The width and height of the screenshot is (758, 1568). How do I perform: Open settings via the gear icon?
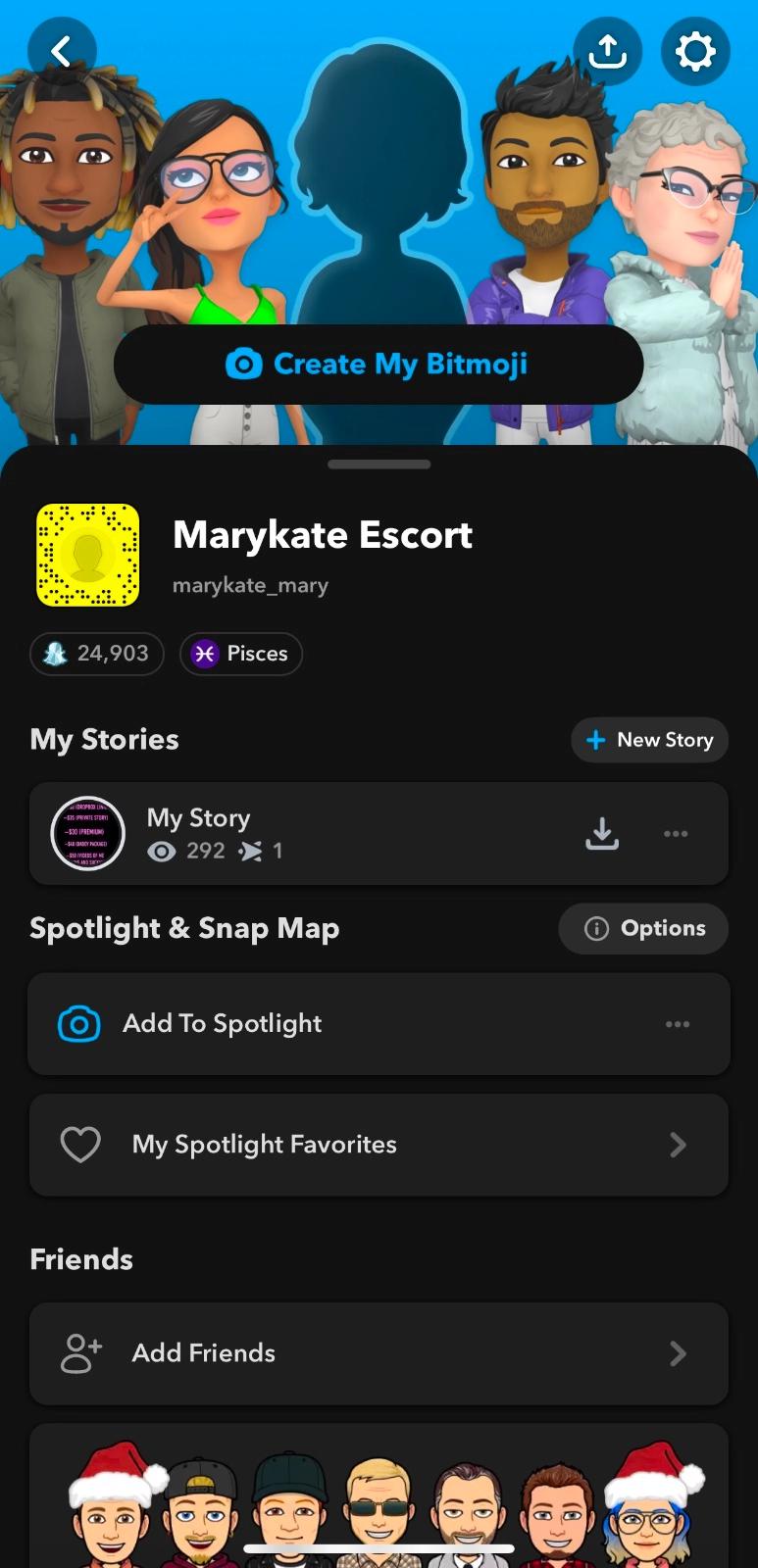pos(695,51)
